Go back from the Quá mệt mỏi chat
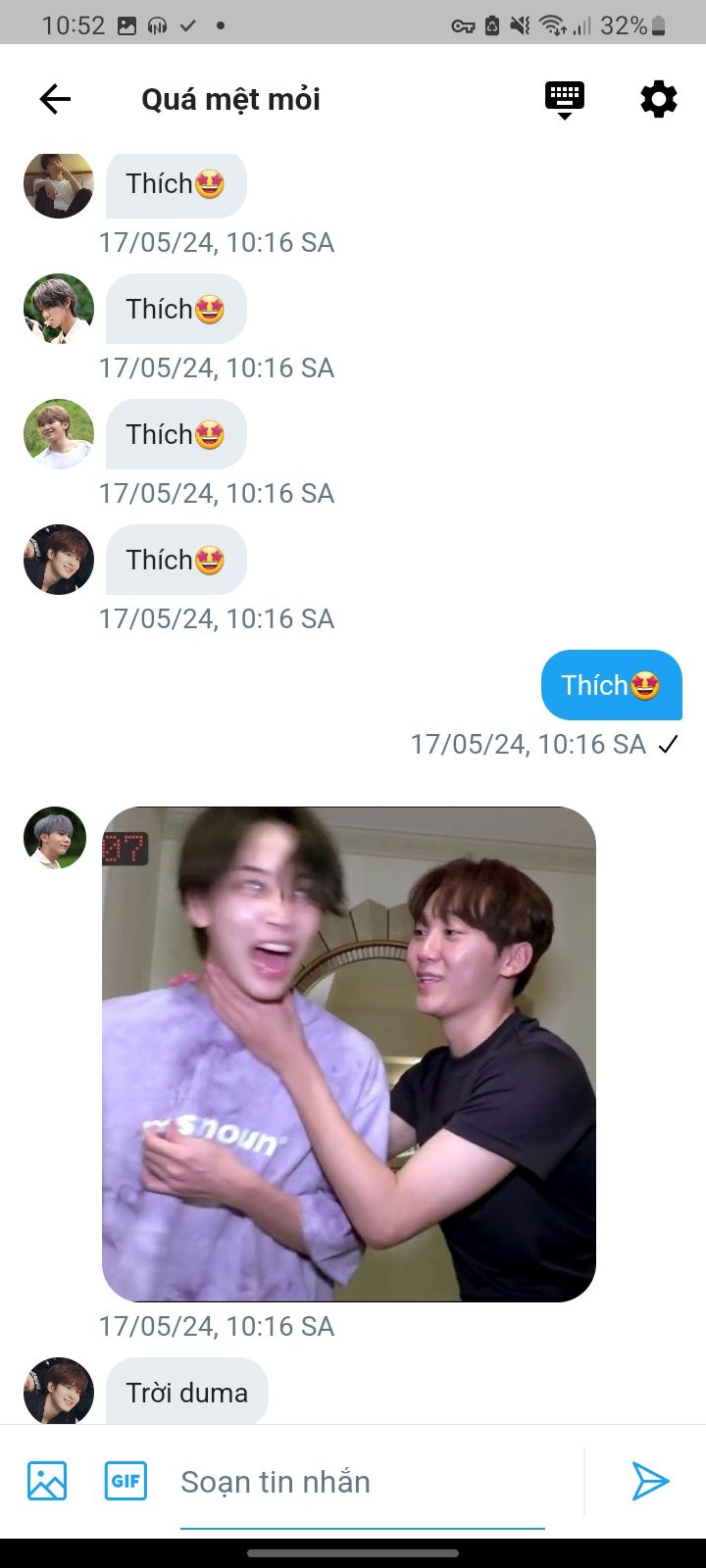Viewport: 706px width, 1568px height. (55, 99)
